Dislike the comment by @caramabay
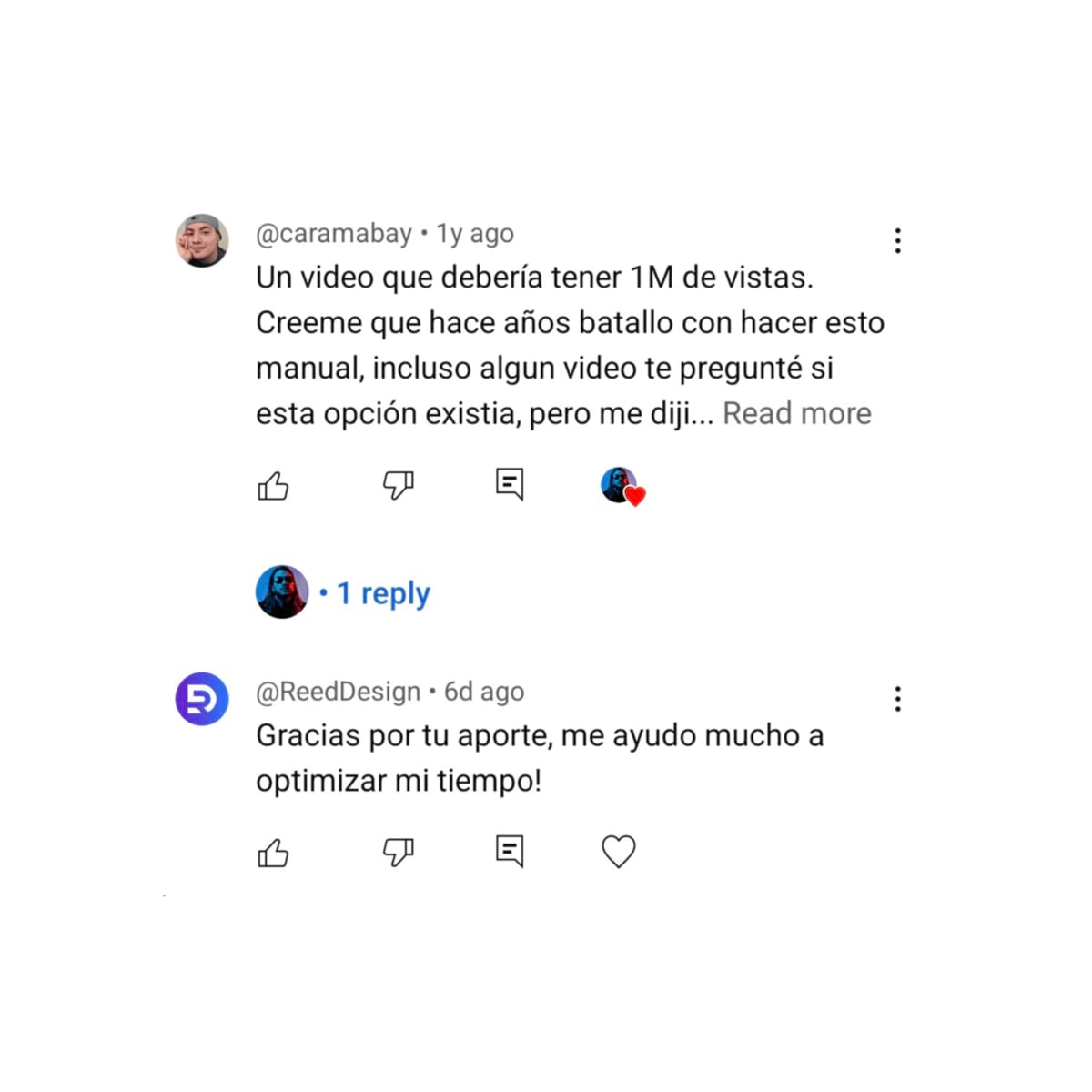Viewport: 1092px width, 1092px height. click(x=398, y=484)
